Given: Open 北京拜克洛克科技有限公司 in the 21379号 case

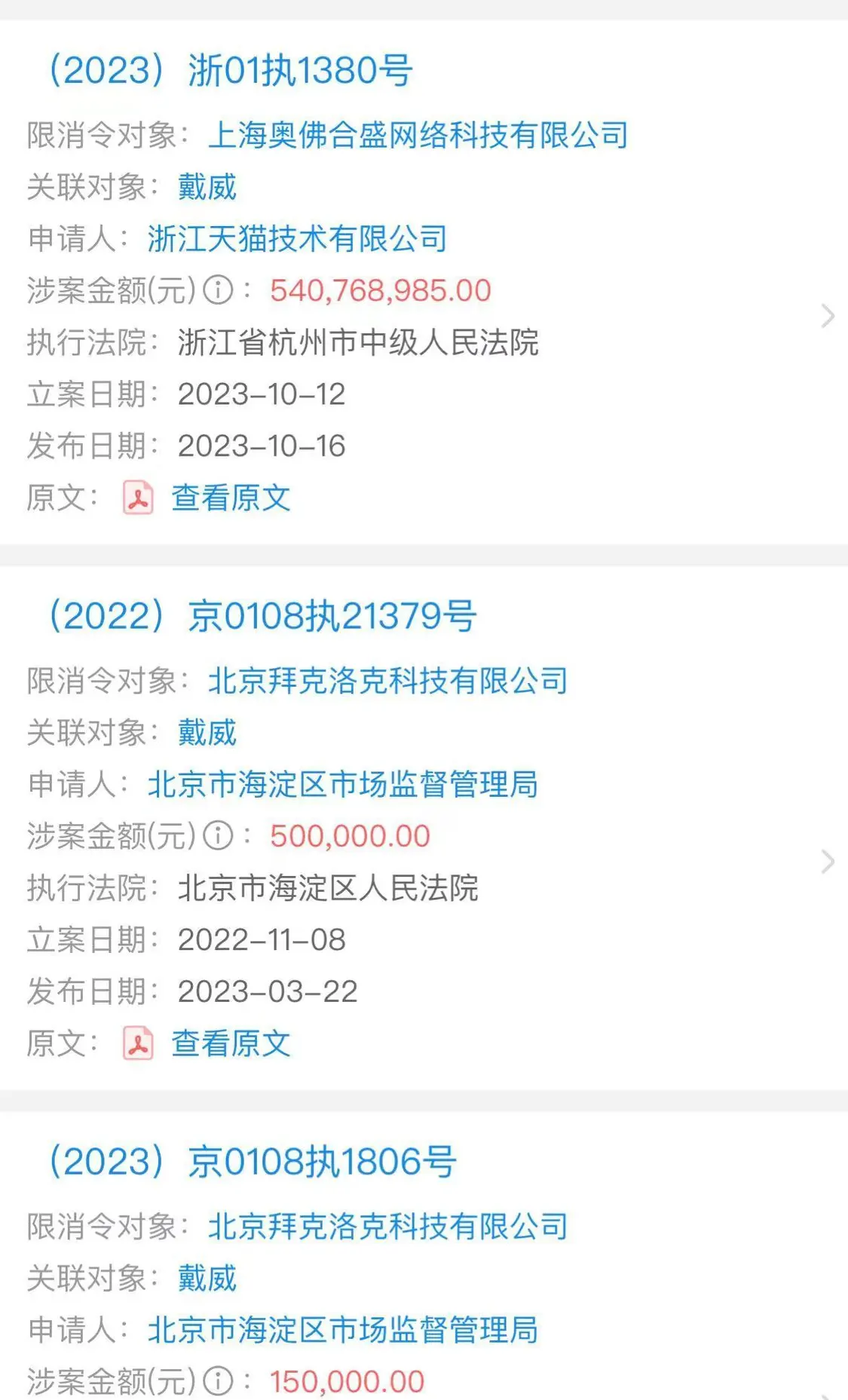Looking at the screenshot, I should coord(388,682).
